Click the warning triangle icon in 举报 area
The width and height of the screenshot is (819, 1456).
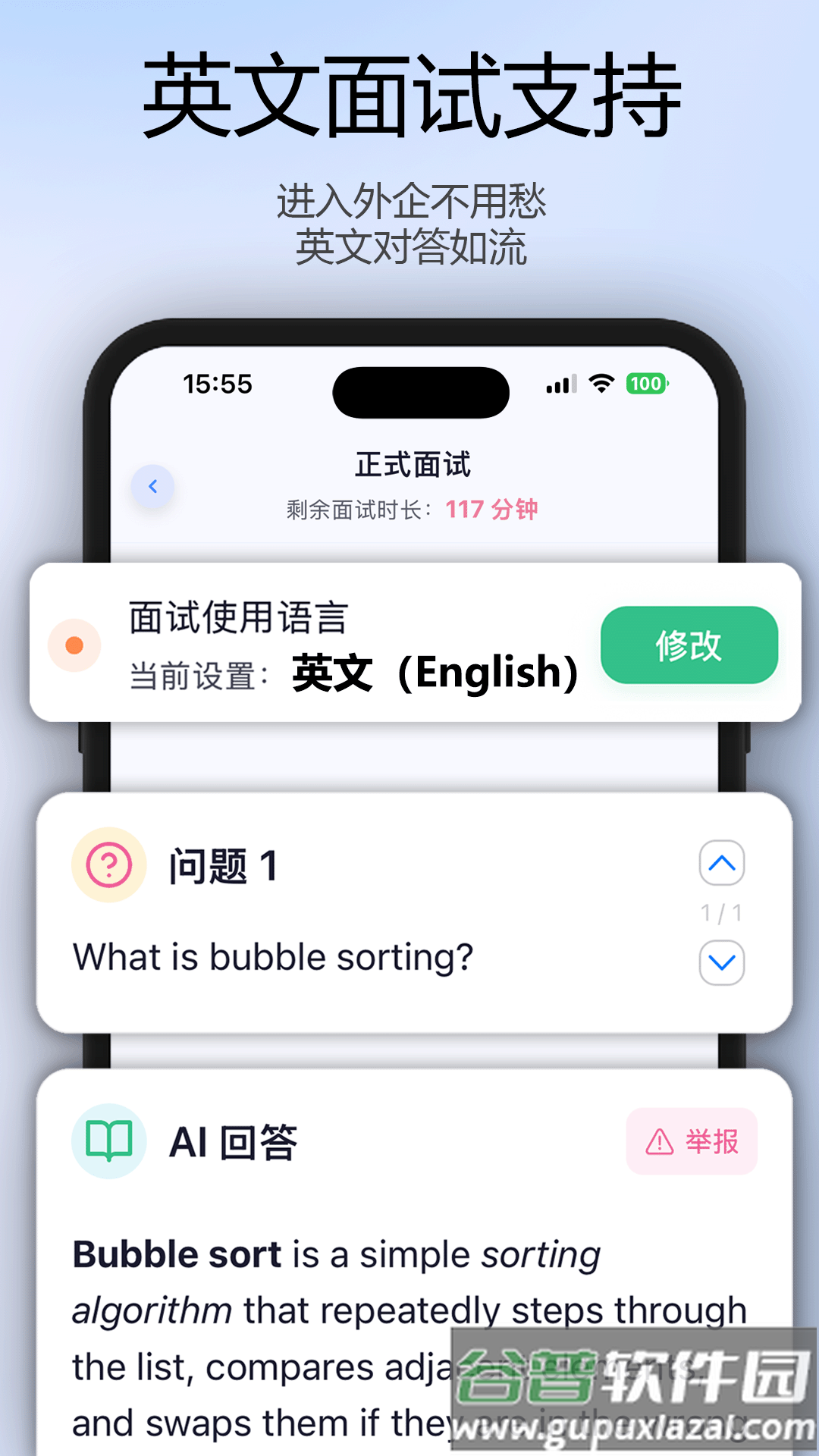658,1141
